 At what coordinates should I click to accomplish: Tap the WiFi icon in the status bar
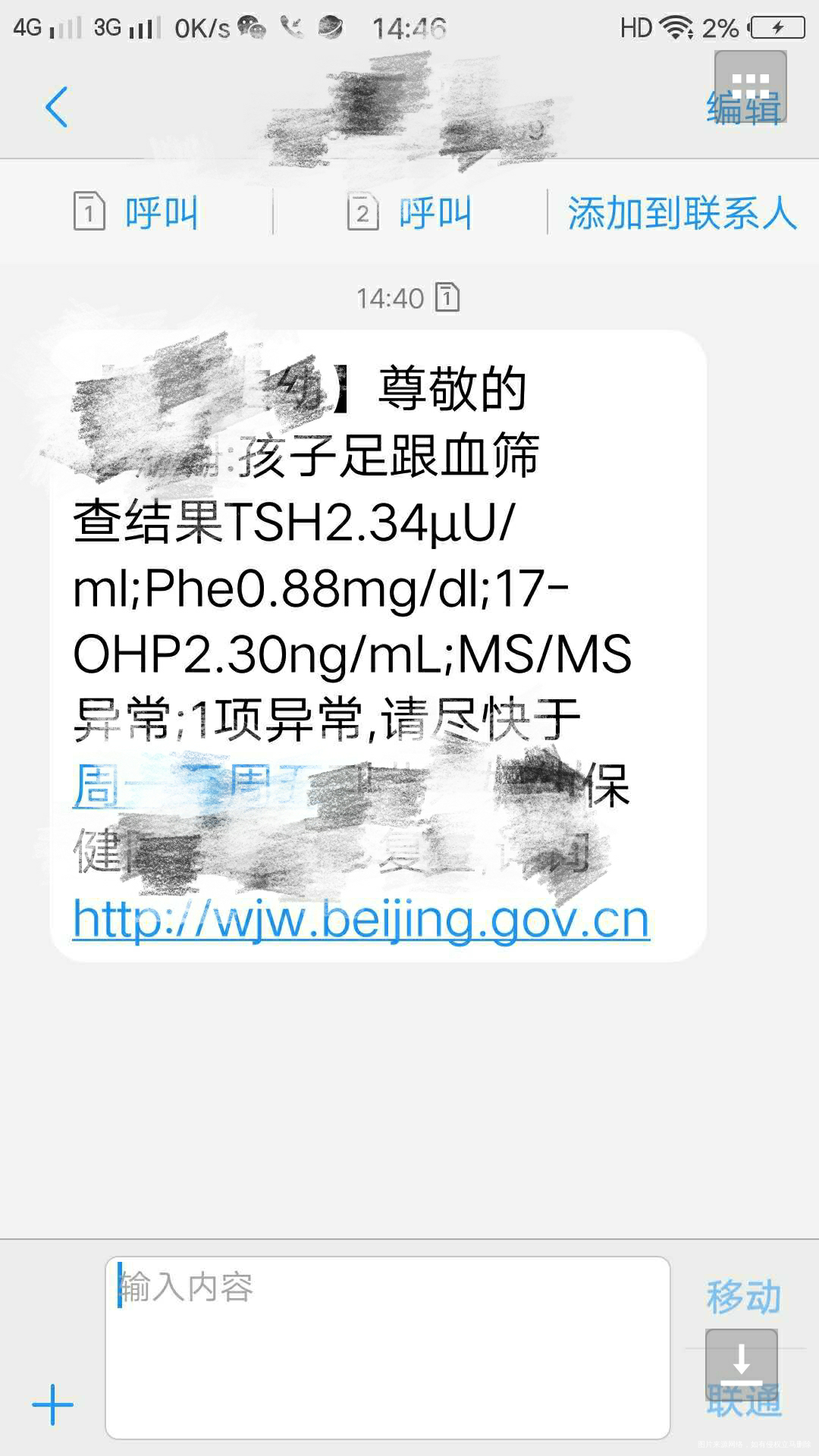click(x=673, y=27)
